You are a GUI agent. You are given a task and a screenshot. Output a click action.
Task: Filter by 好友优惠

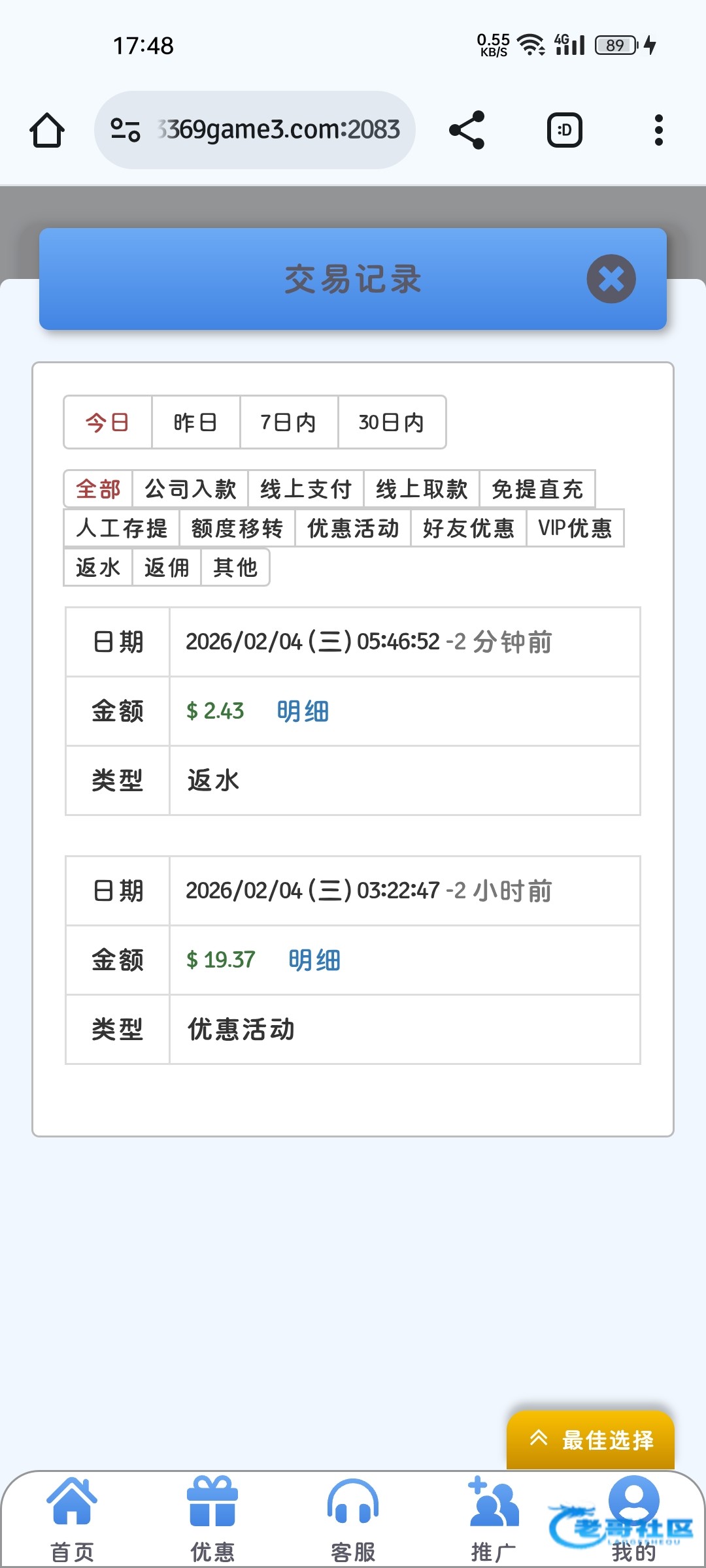coord(469,528)
